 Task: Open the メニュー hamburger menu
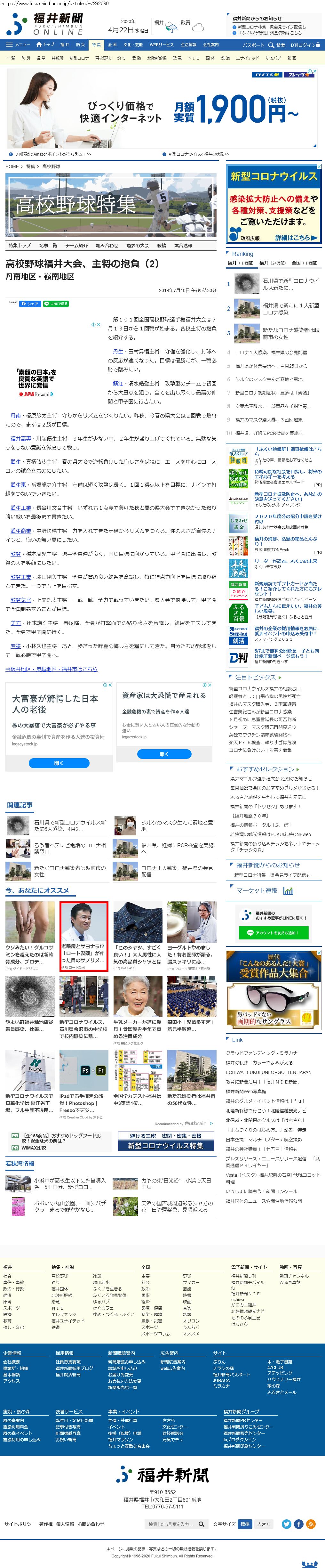pos(18,45)
